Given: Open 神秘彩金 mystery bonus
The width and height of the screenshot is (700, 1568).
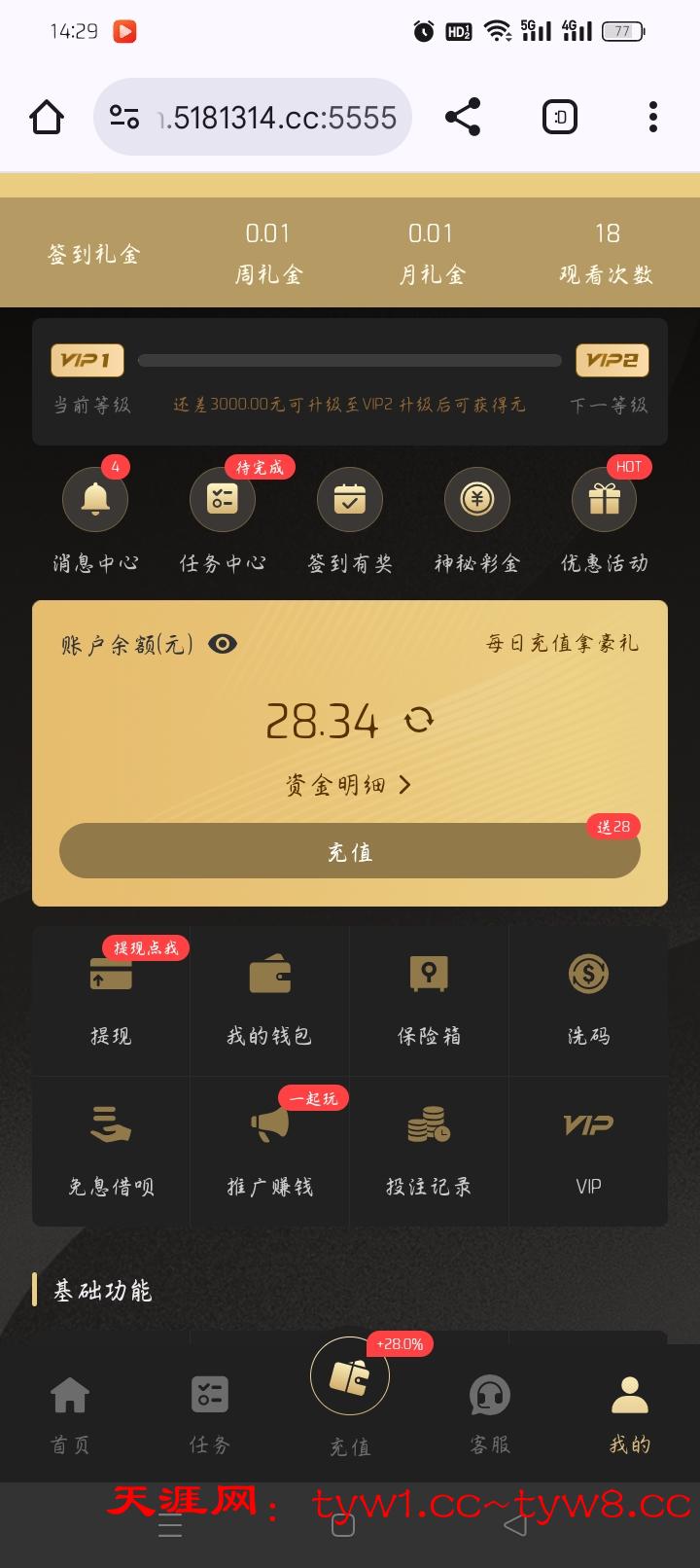Looking at the screenshot, I should [x=476, y=500].
